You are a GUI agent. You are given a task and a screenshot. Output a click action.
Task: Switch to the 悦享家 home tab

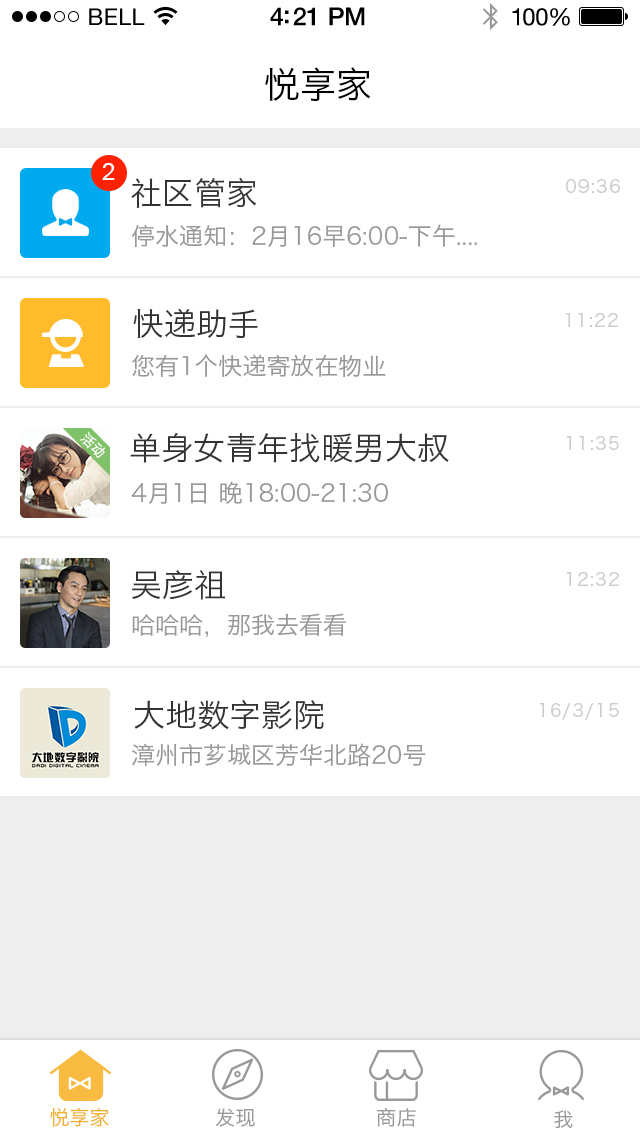click(80, 1089)
